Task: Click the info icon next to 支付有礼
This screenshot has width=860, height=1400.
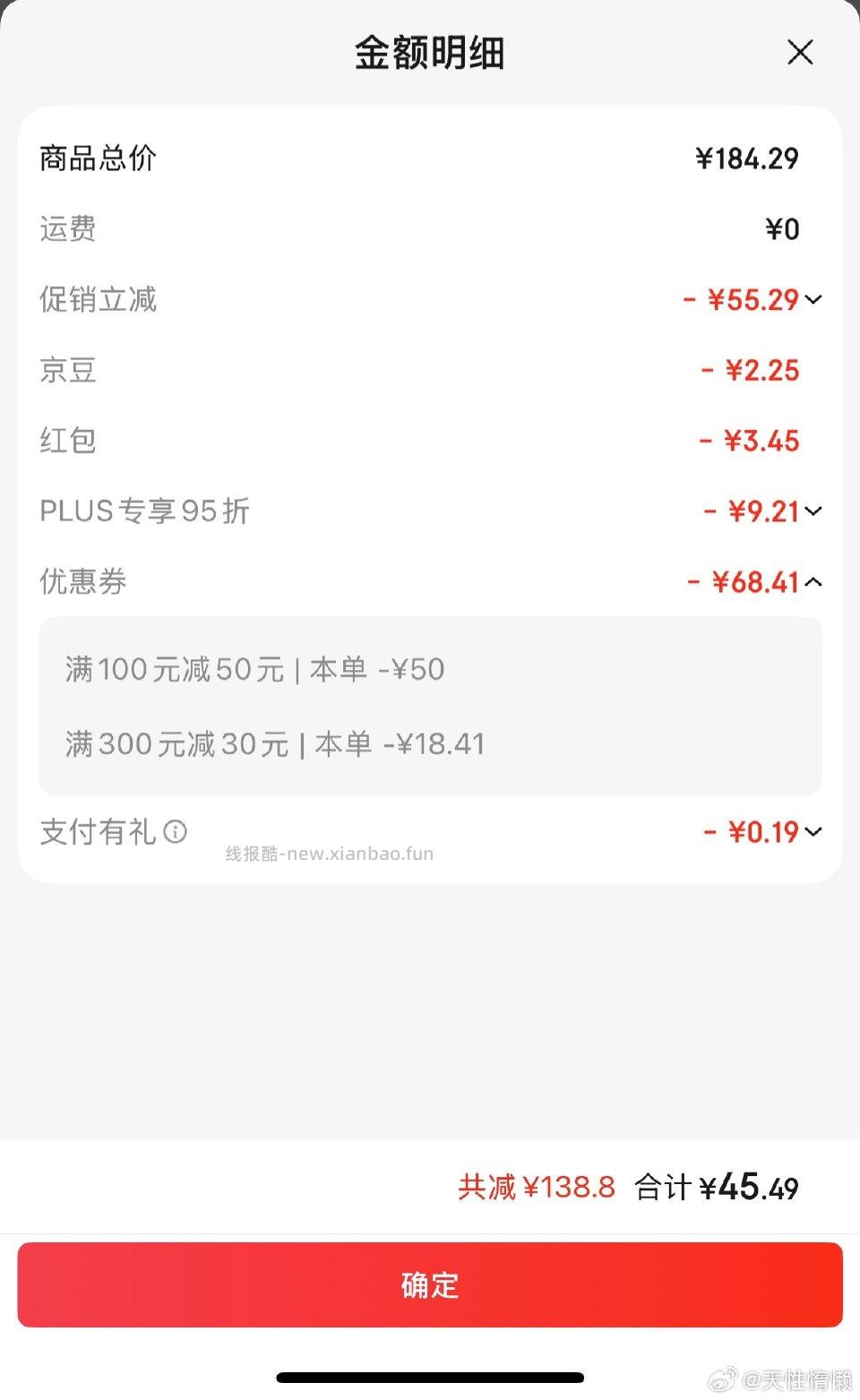Action: point(176,833)
